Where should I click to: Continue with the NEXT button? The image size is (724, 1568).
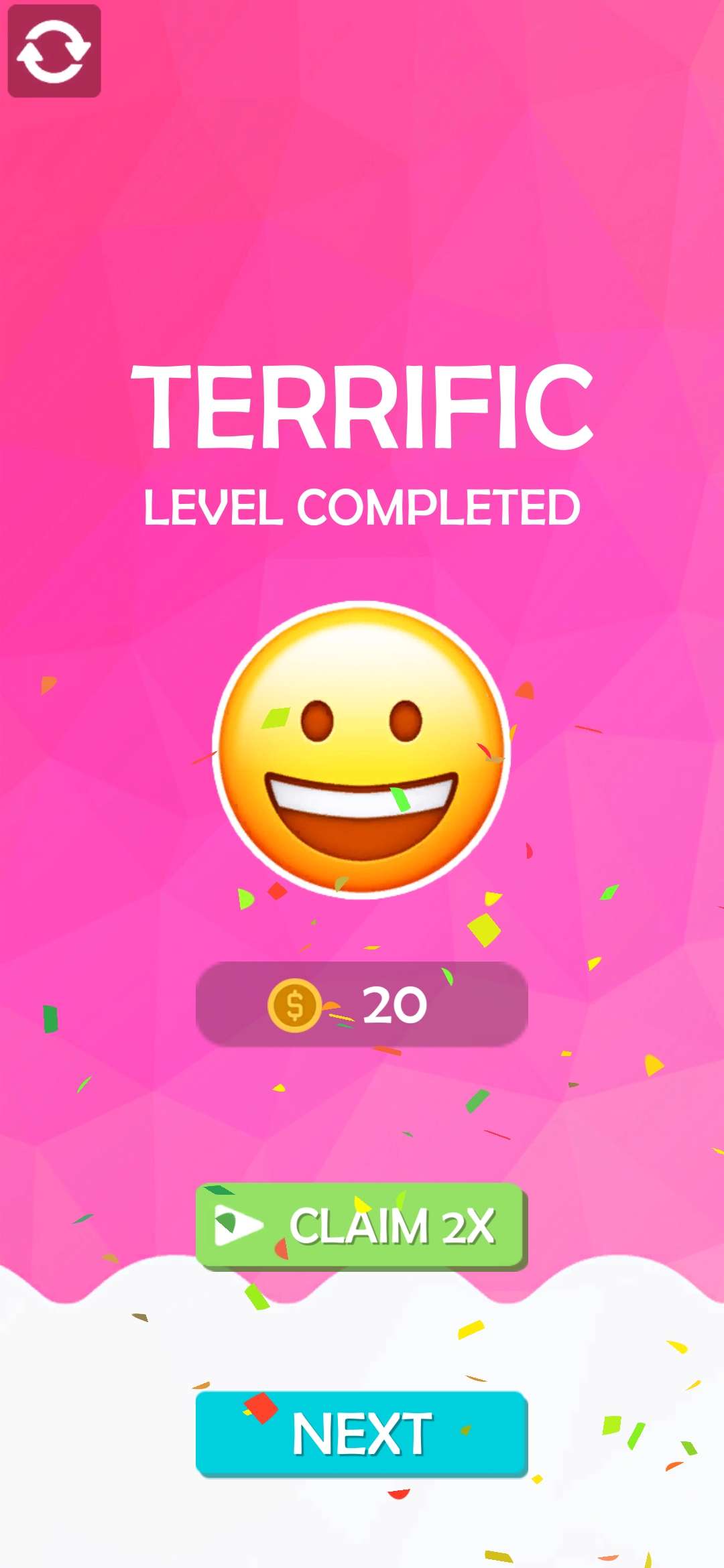coord(361,1434)
